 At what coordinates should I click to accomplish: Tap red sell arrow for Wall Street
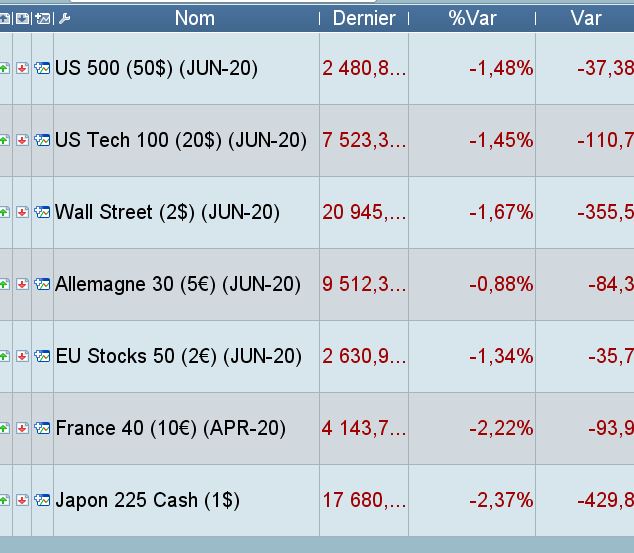[x=23, y=212]
